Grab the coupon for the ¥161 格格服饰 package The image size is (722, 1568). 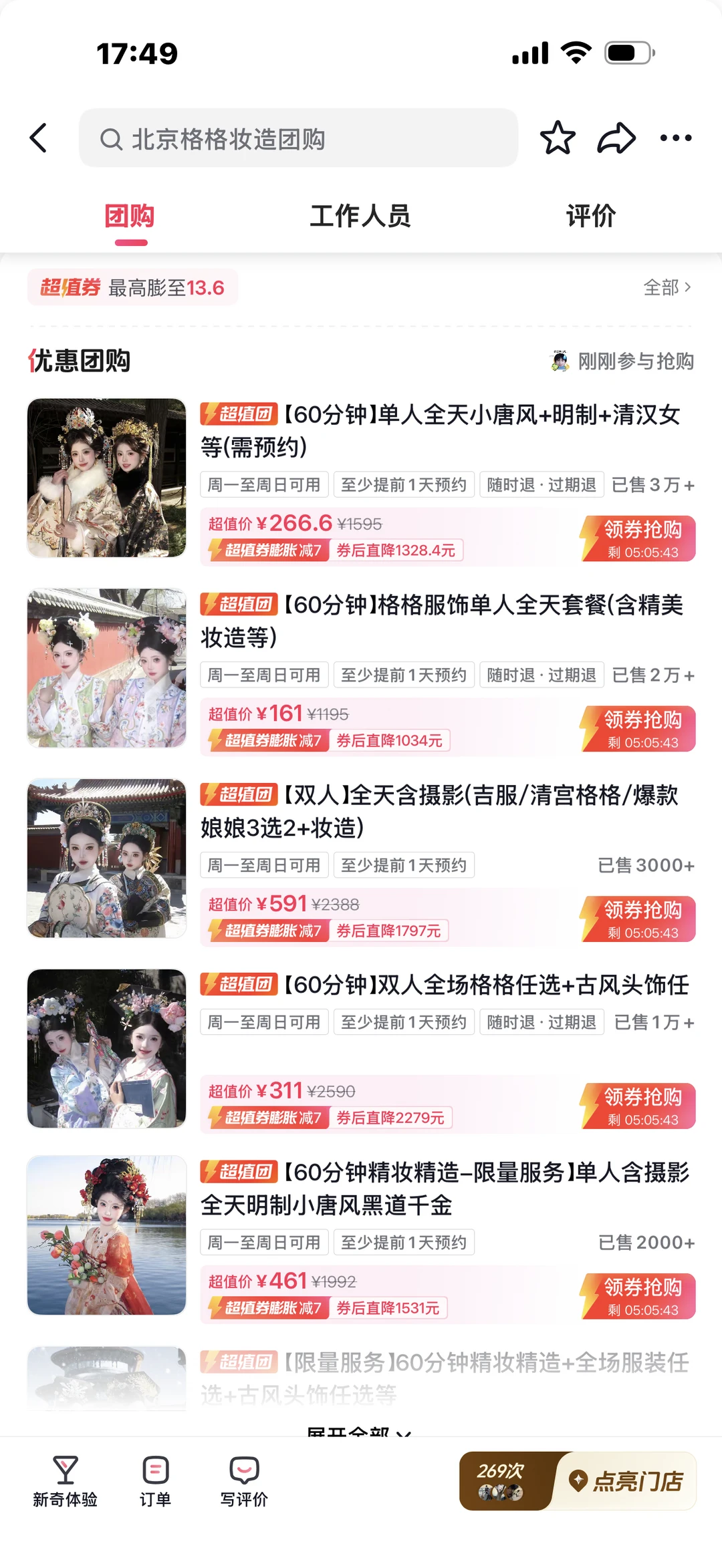[x=639, y=728]
